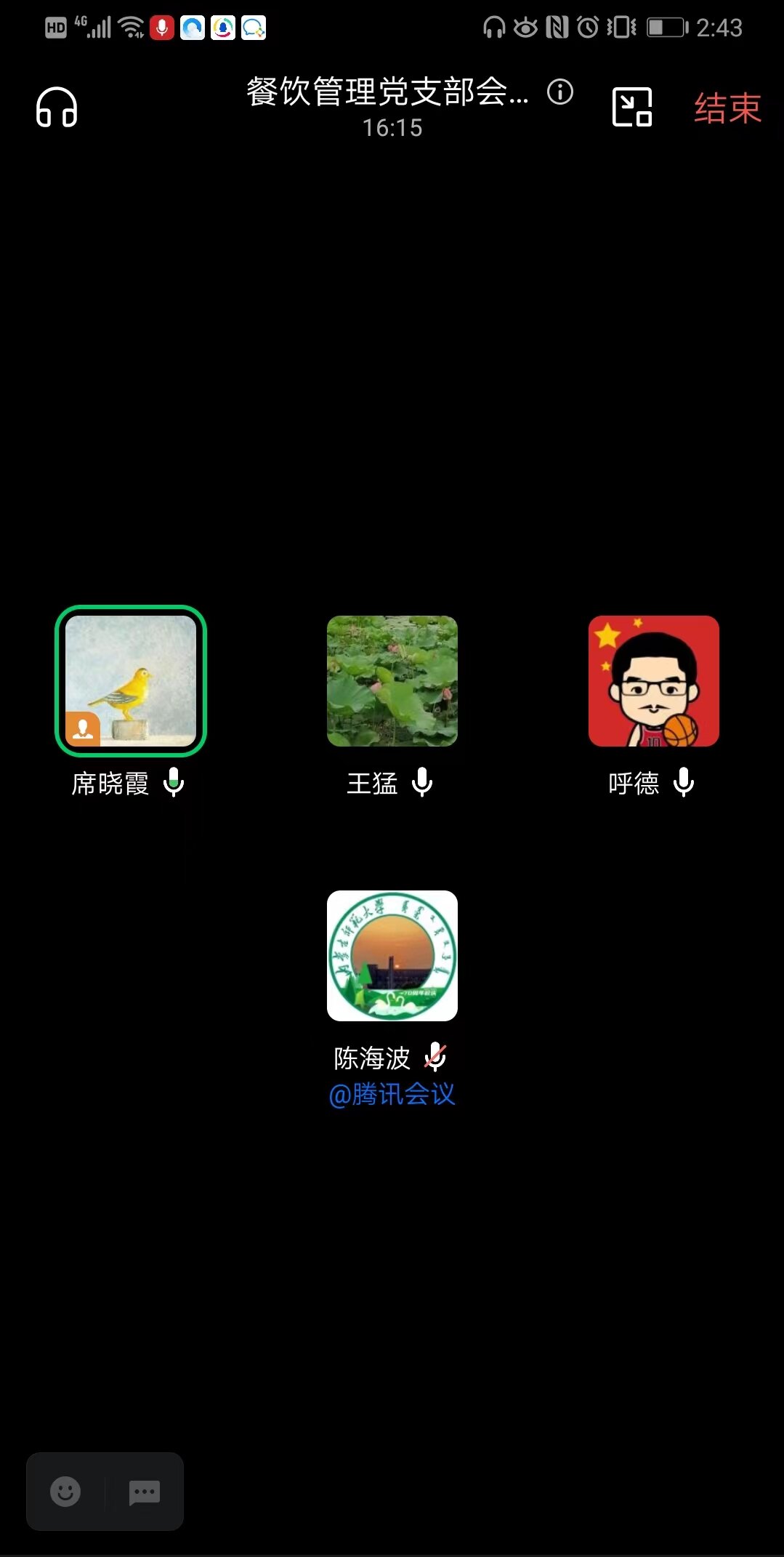Select 席晓霞's participant tile

pos(131,681)
